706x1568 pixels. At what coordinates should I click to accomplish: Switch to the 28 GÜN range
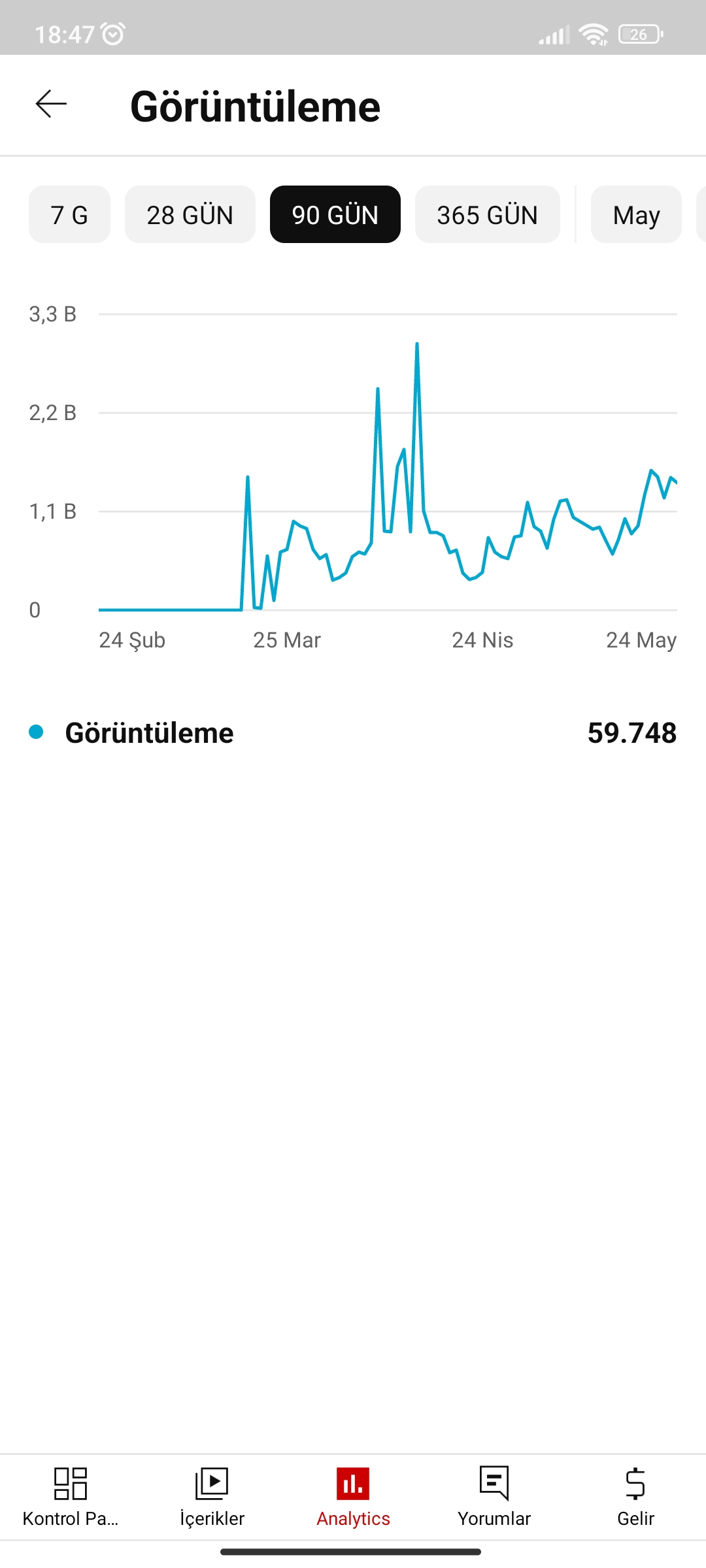[x=190, y=214]
